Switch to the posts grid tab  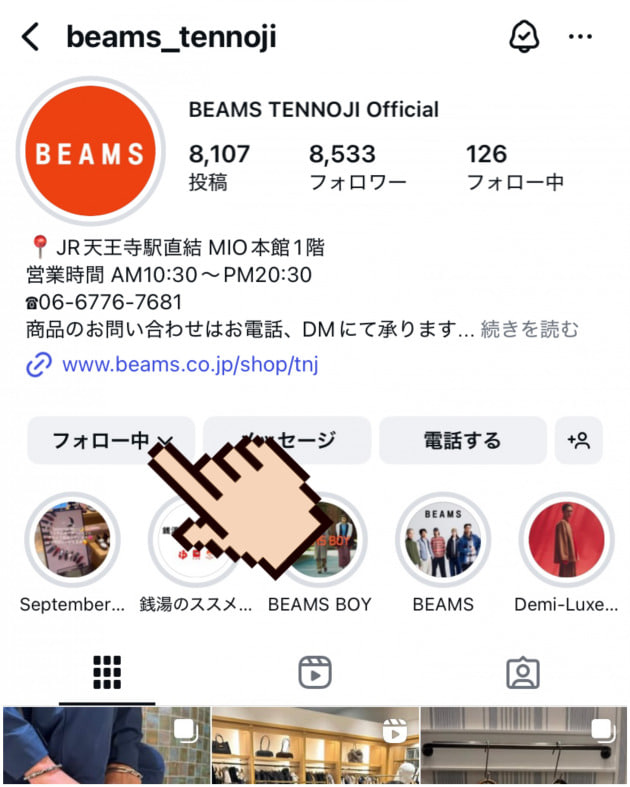pos(106,673)
